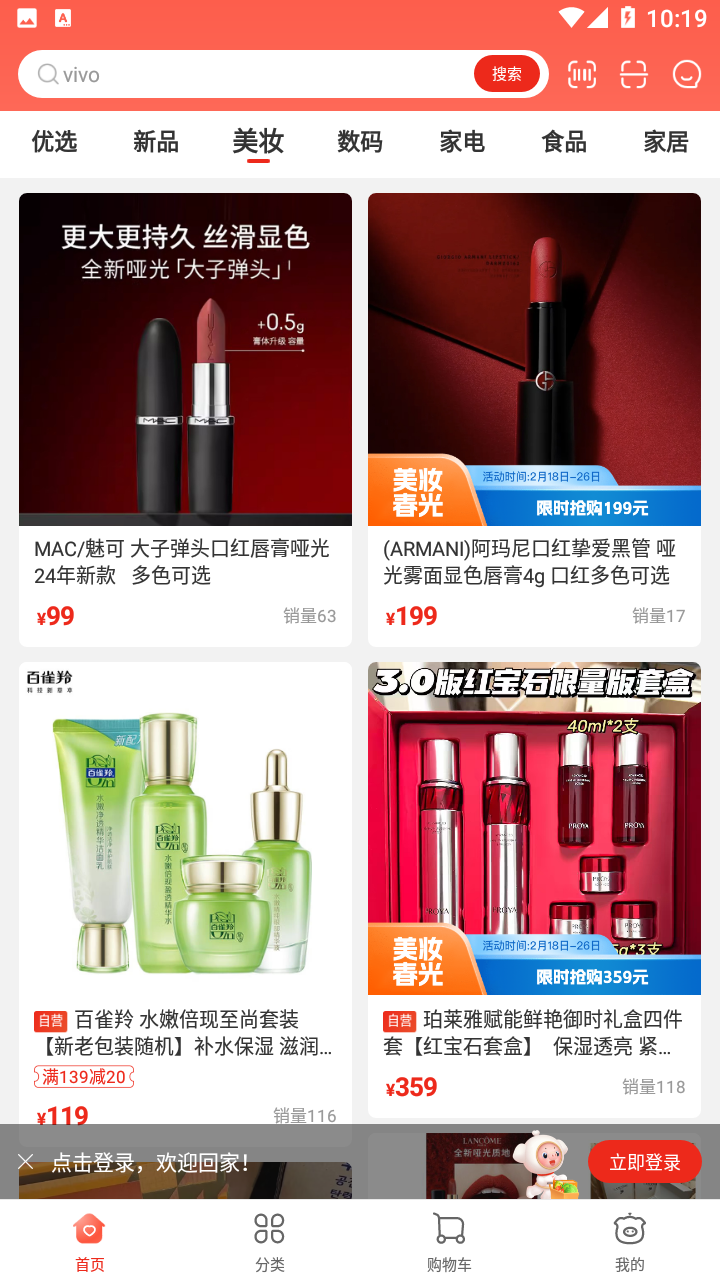The height and width of the screenshot is (1280, 720).
Task: Tap the customer service smiley icon
Action: (686, 74)
